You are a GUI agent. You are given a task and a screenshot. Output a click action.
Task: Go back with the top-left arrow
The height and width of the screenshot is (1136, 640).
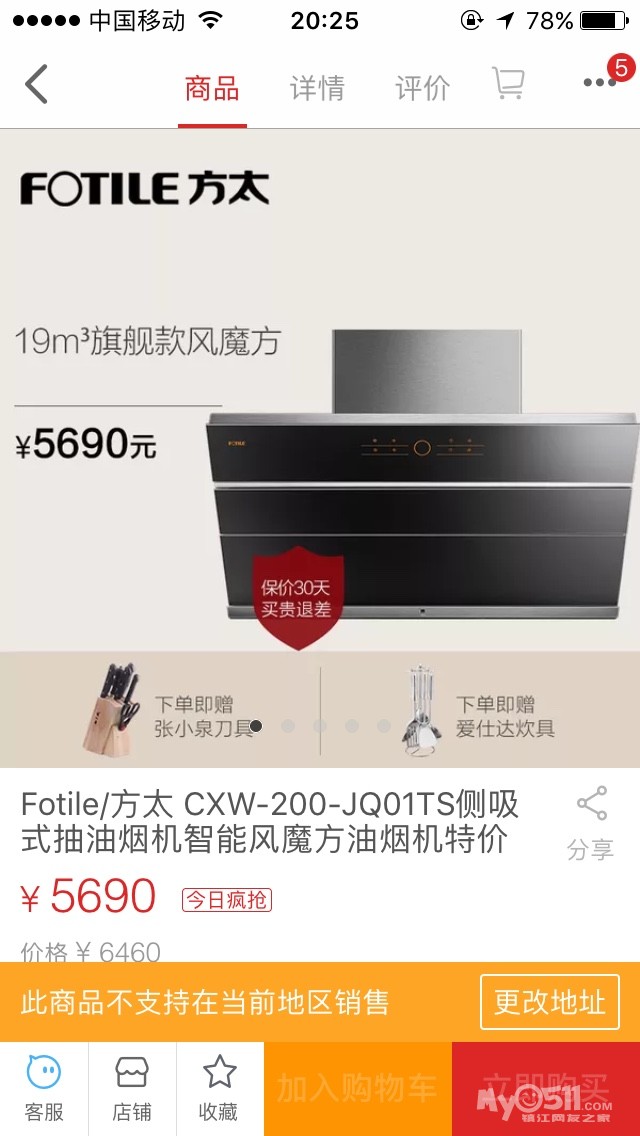tap(37, 85)
